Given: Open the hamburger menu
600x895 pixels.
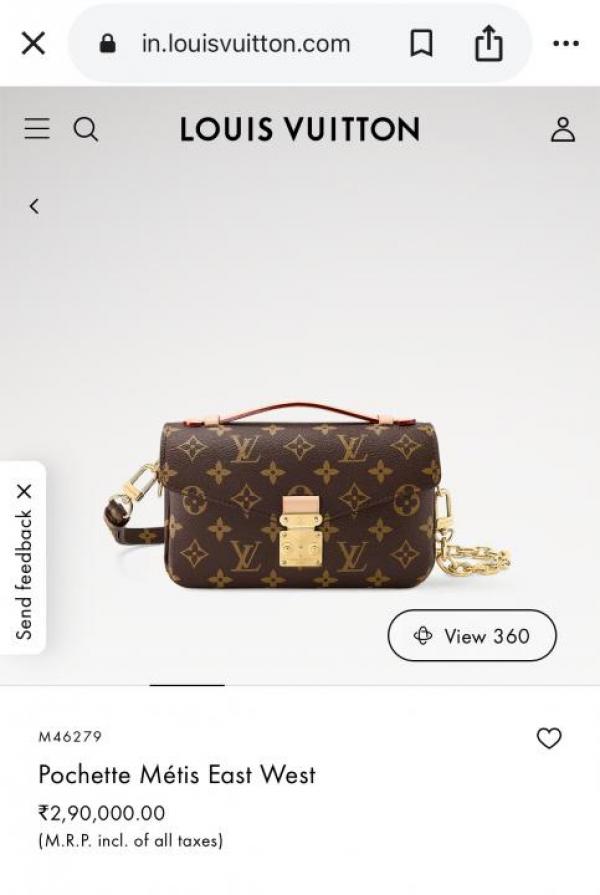Looking at the screenshot, I should pos(37,129).
